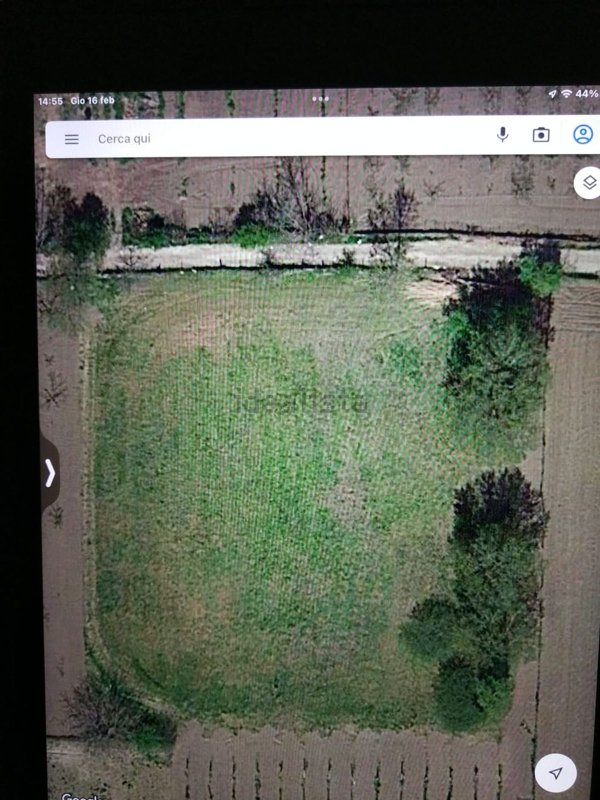Open the multitasking dots at the top

[x=320, y=99]
